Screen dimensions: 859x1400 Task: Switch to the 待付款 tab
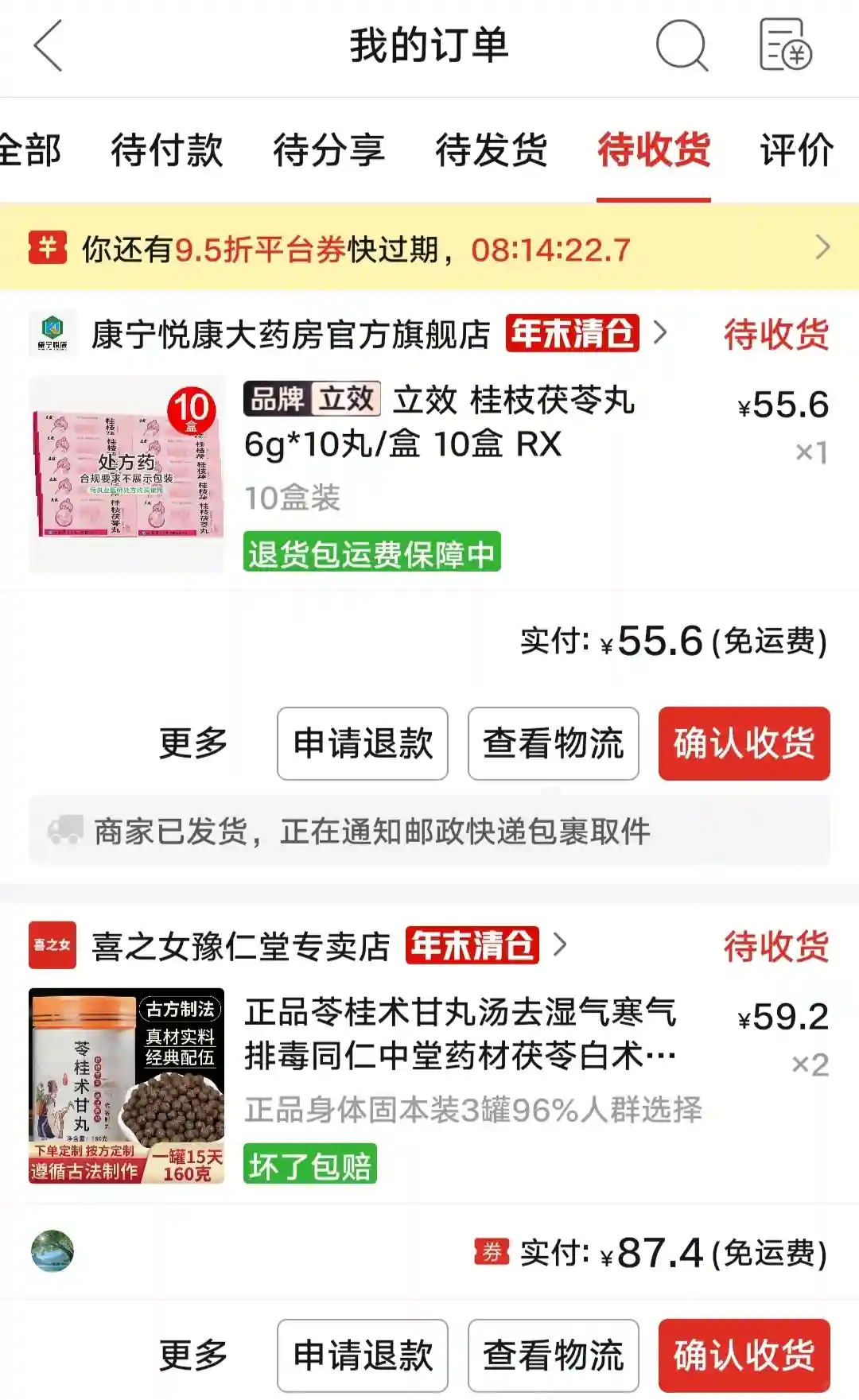pyautogui.click(x=167, y=150)
